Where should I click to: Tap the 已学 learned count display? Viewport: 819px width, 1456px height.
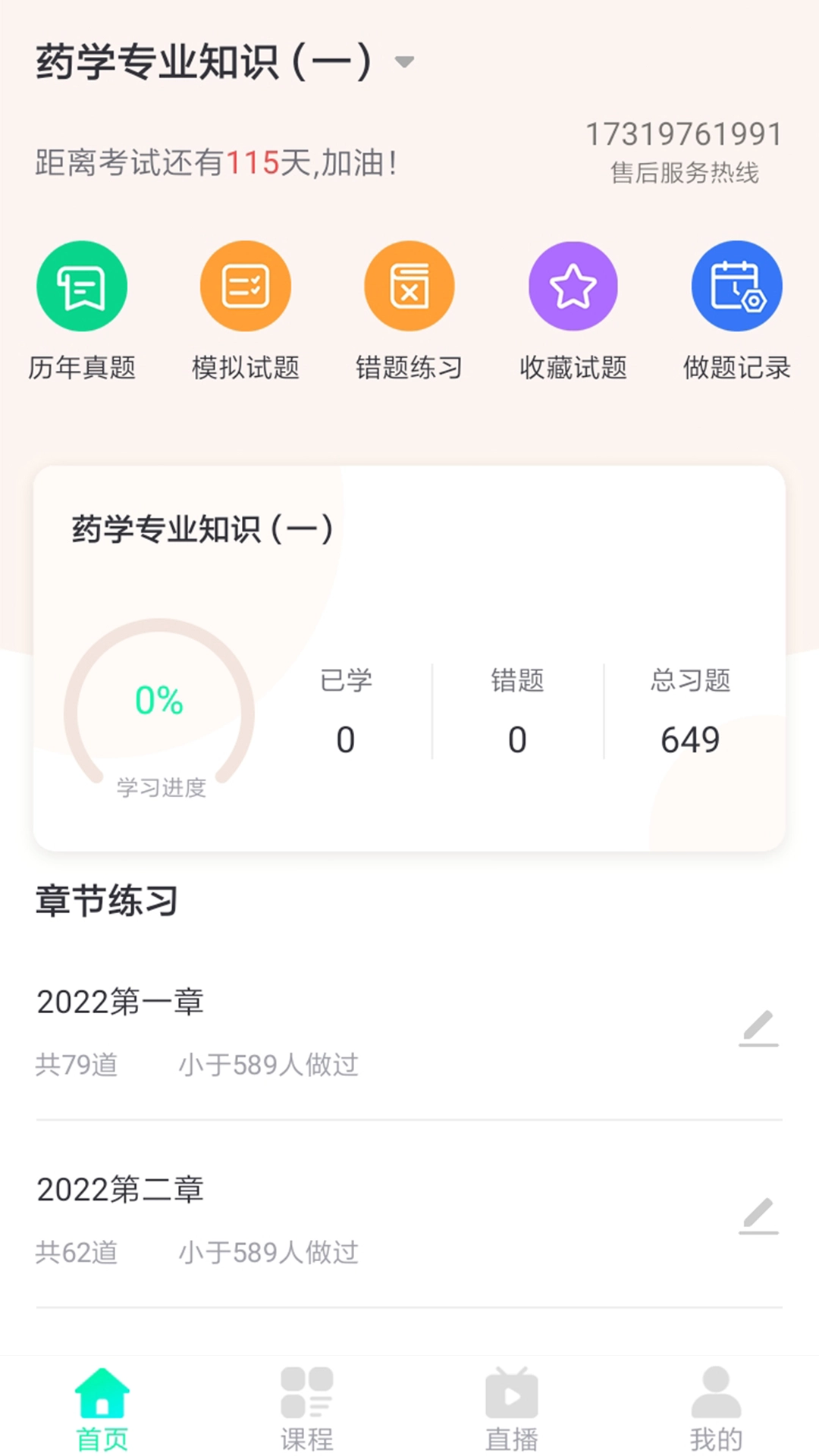[x=346, y=709]
